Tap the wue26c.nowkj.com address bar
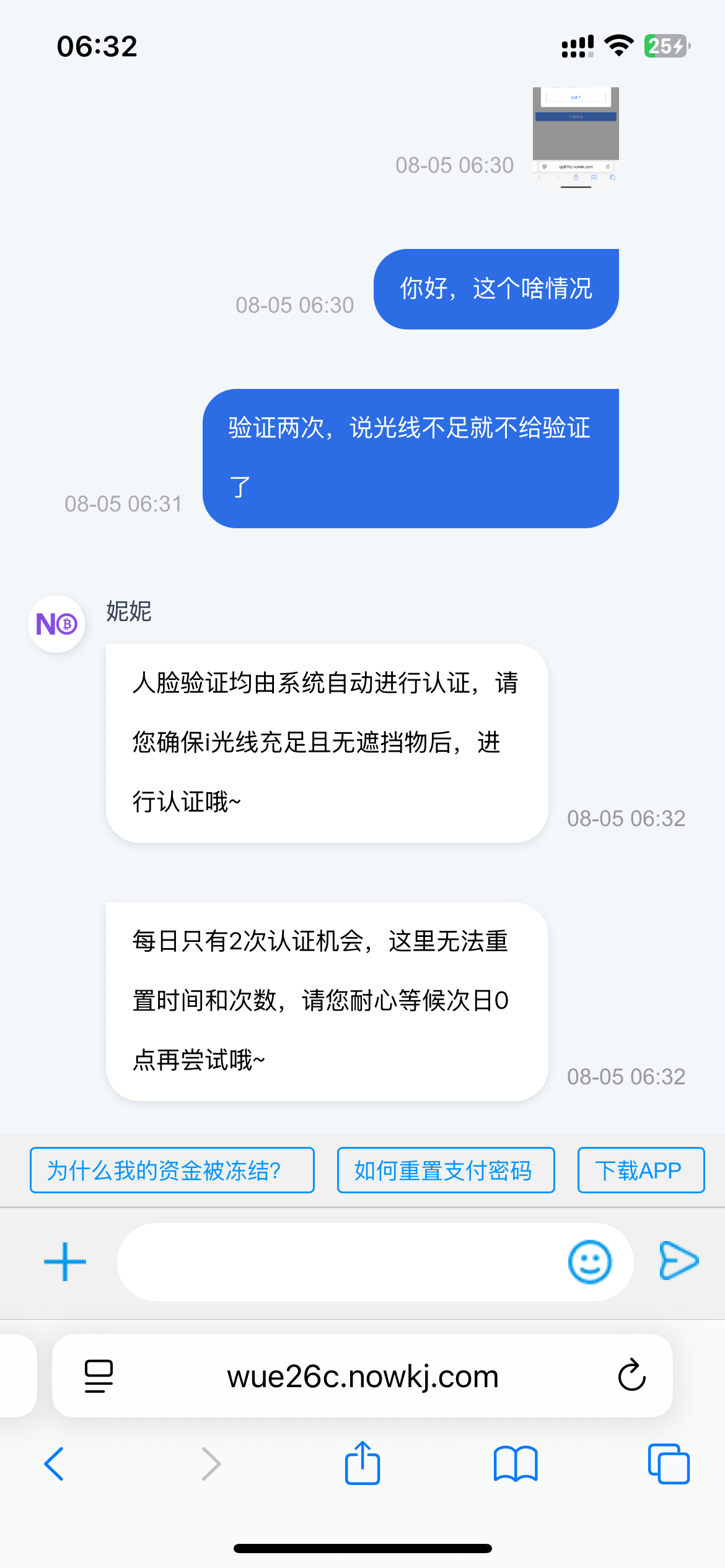 pos(362,1376)
